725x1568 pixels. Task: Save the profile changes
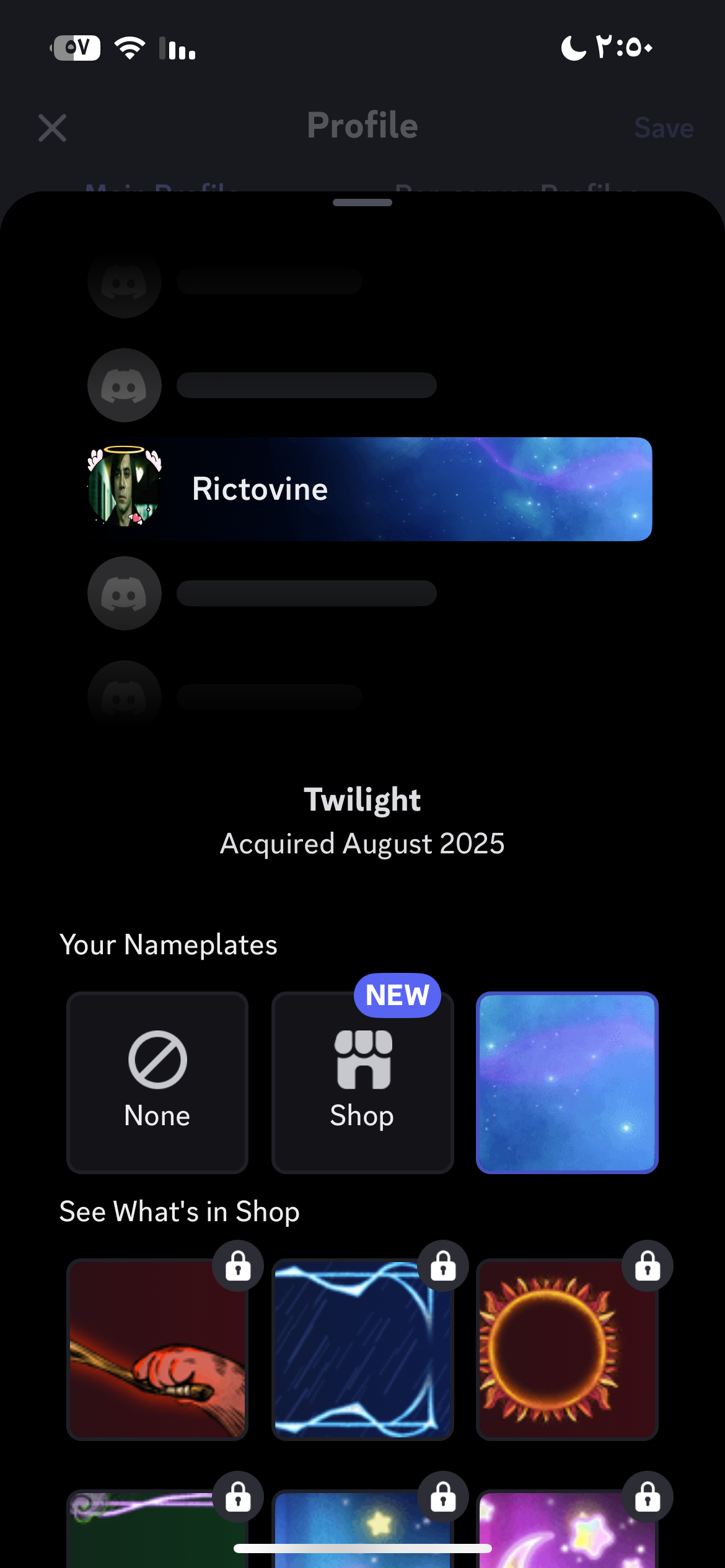point(663,128)
